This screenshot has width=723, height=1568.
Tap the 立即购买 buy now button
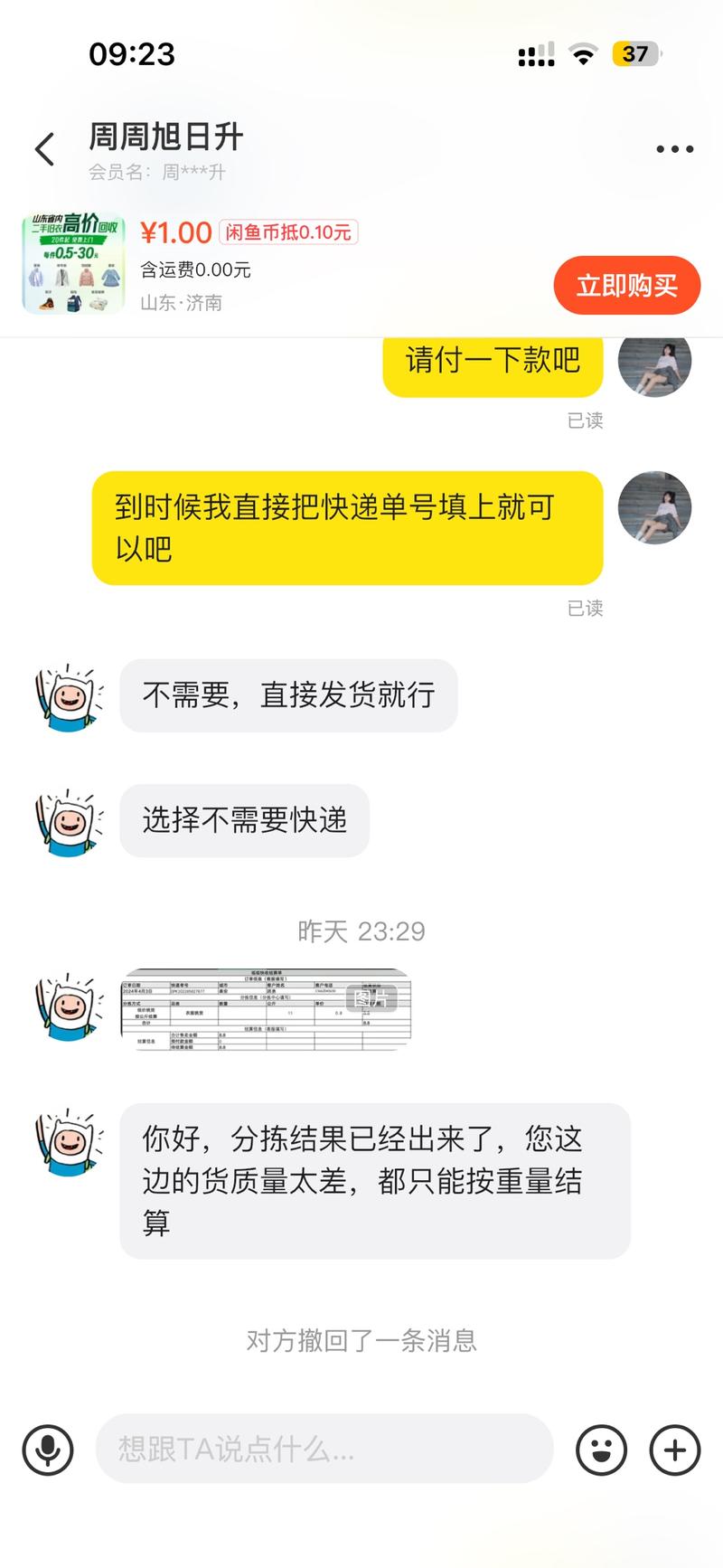pos(627,285)
